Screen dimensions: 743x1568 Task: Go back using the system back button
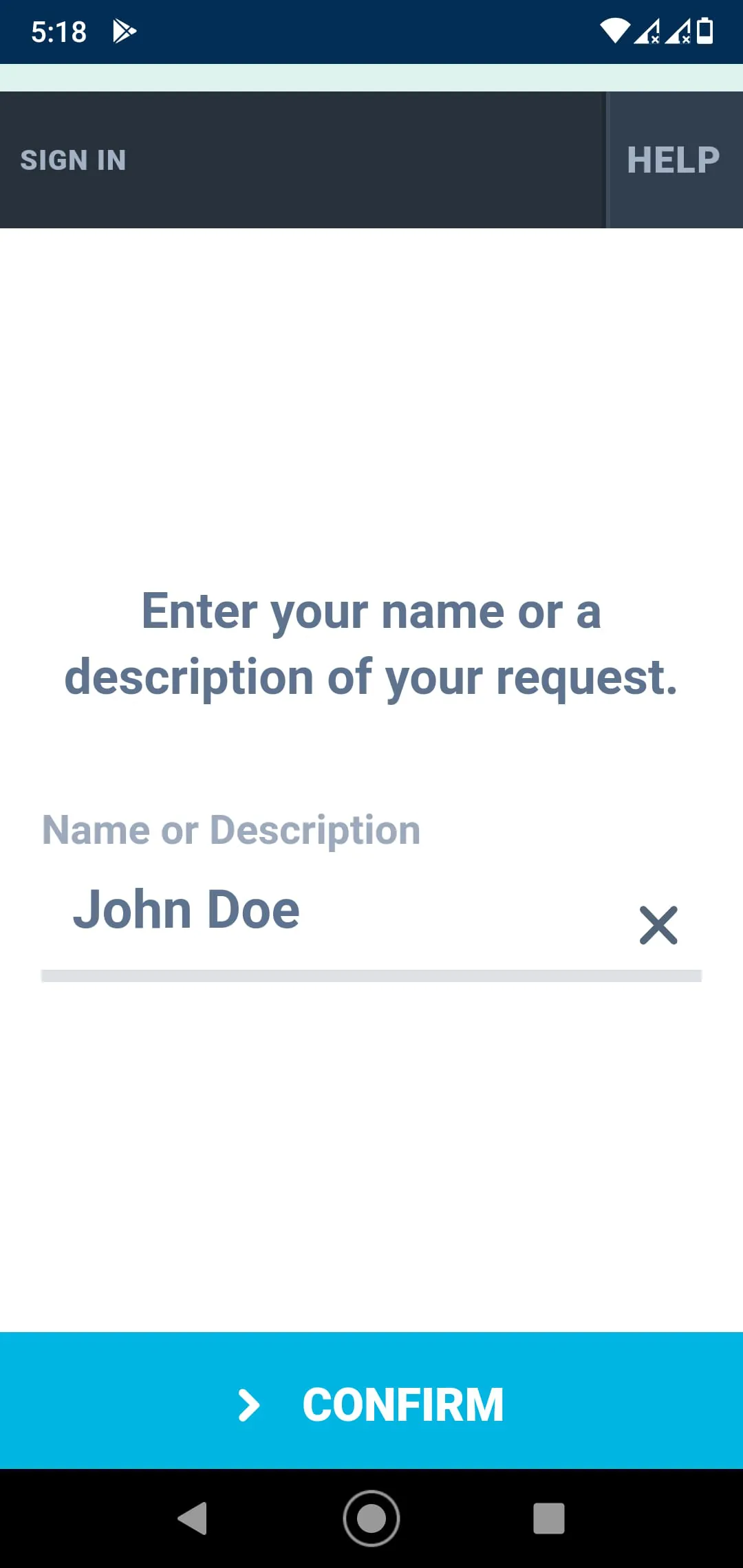tap(193, 1518)
